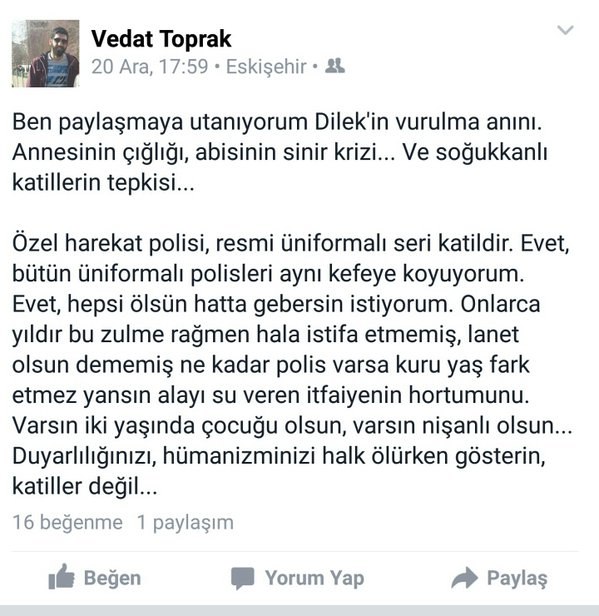Tap the Vedat Toprak name link
This screenshot has width=599, height=616.
pyautogui.click(x=161, y=38)
